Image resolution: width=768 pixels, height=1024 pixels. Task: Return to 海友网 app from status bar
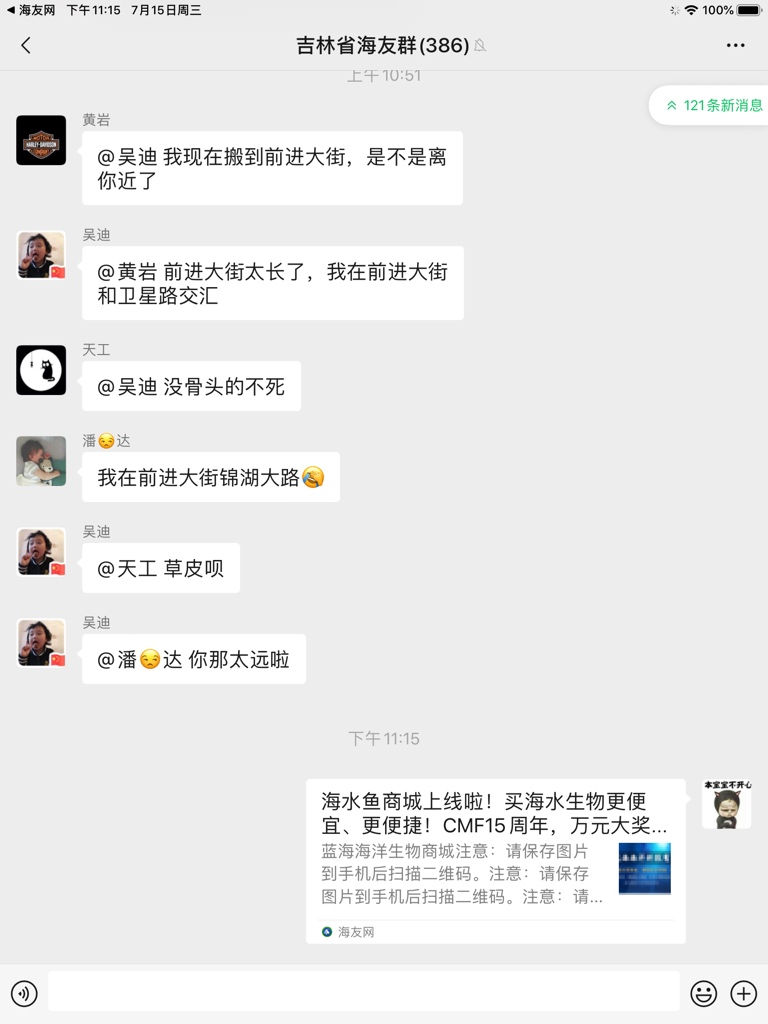pos(30,10)
